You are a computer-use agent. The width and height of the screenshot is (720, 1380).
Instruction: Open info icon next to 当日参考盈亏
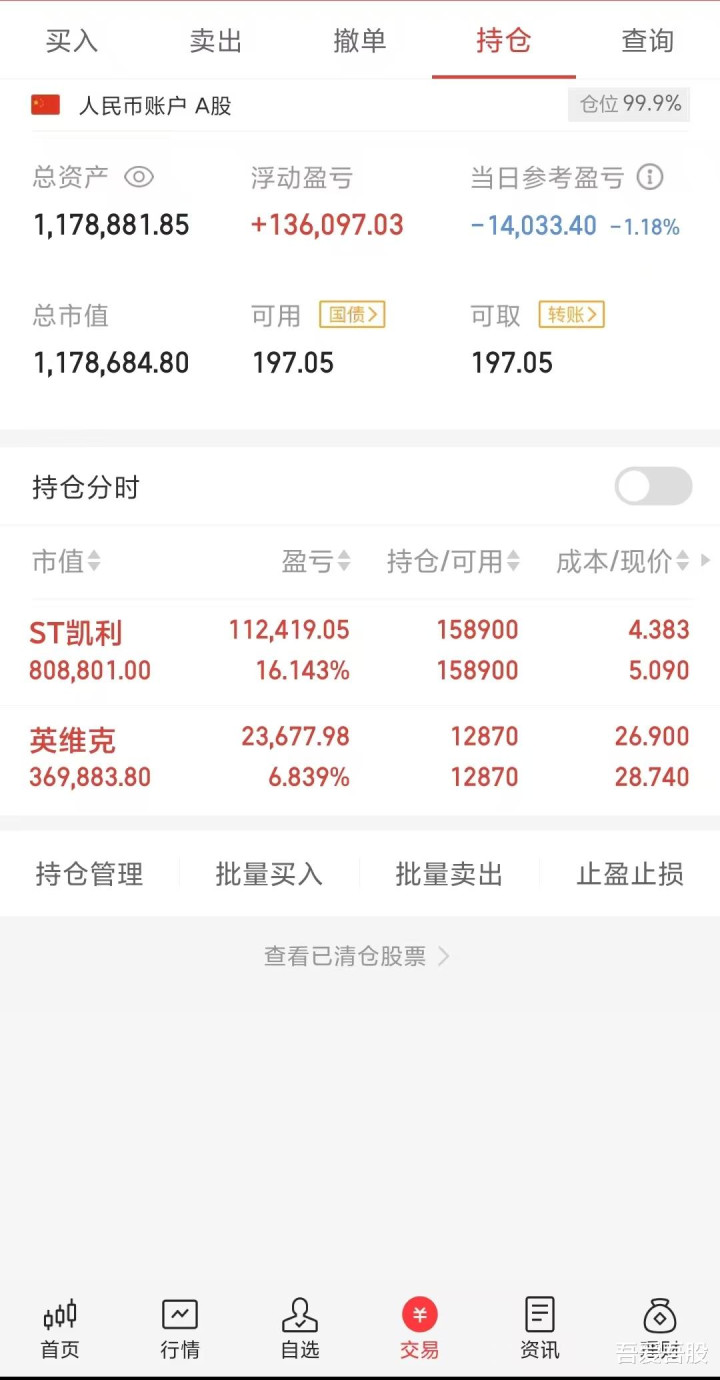click(x=650, y=178)
